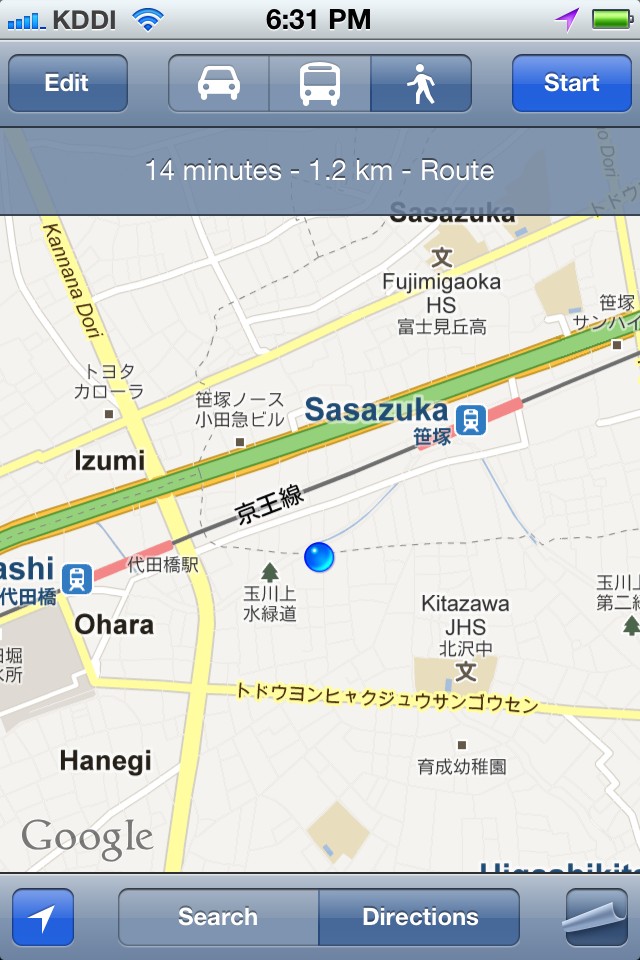Start the route navigation
The image size is (640, 960).
tap(571, 83)
